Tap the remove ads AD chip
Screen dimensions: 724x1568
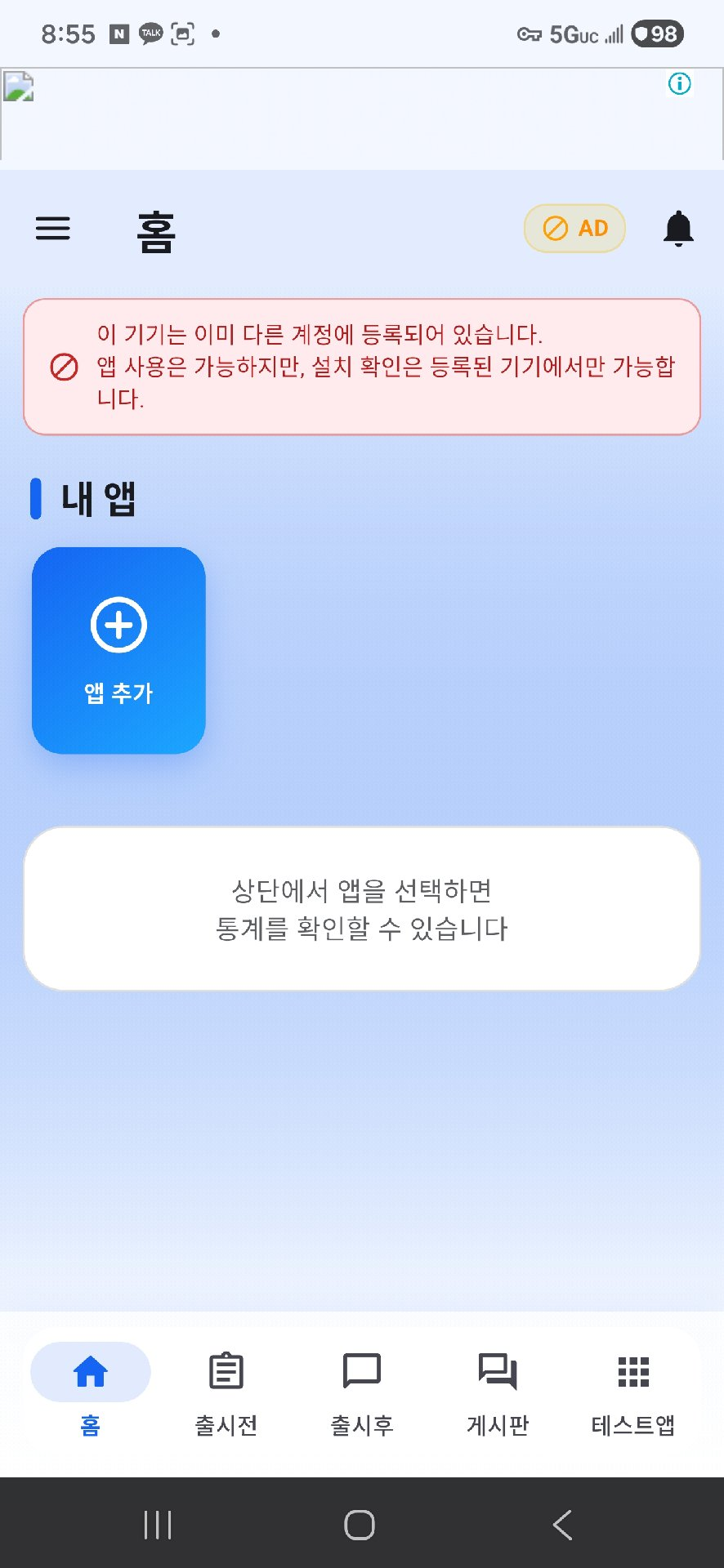(574, 228)
